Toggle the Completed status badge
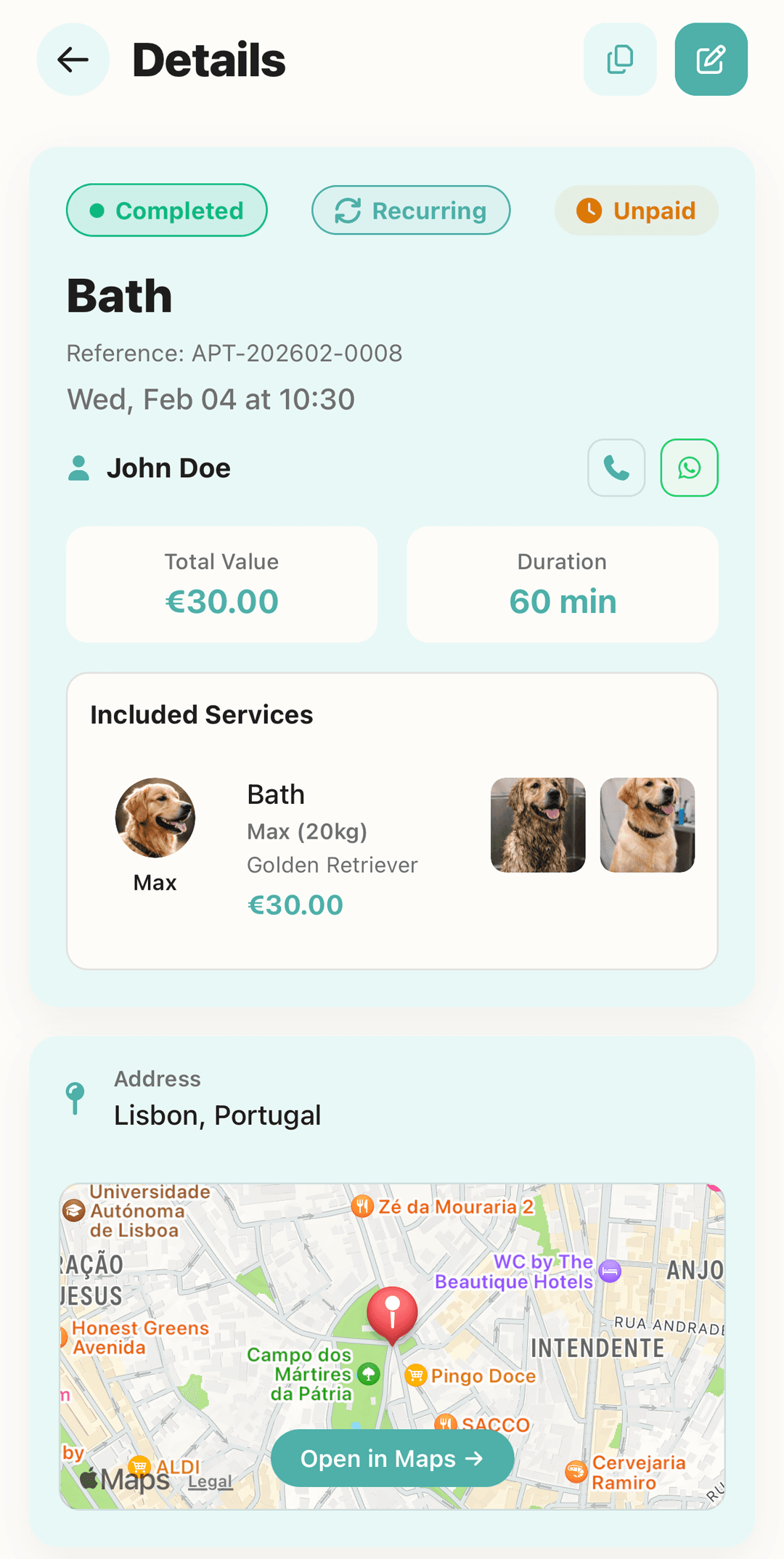 166,211
